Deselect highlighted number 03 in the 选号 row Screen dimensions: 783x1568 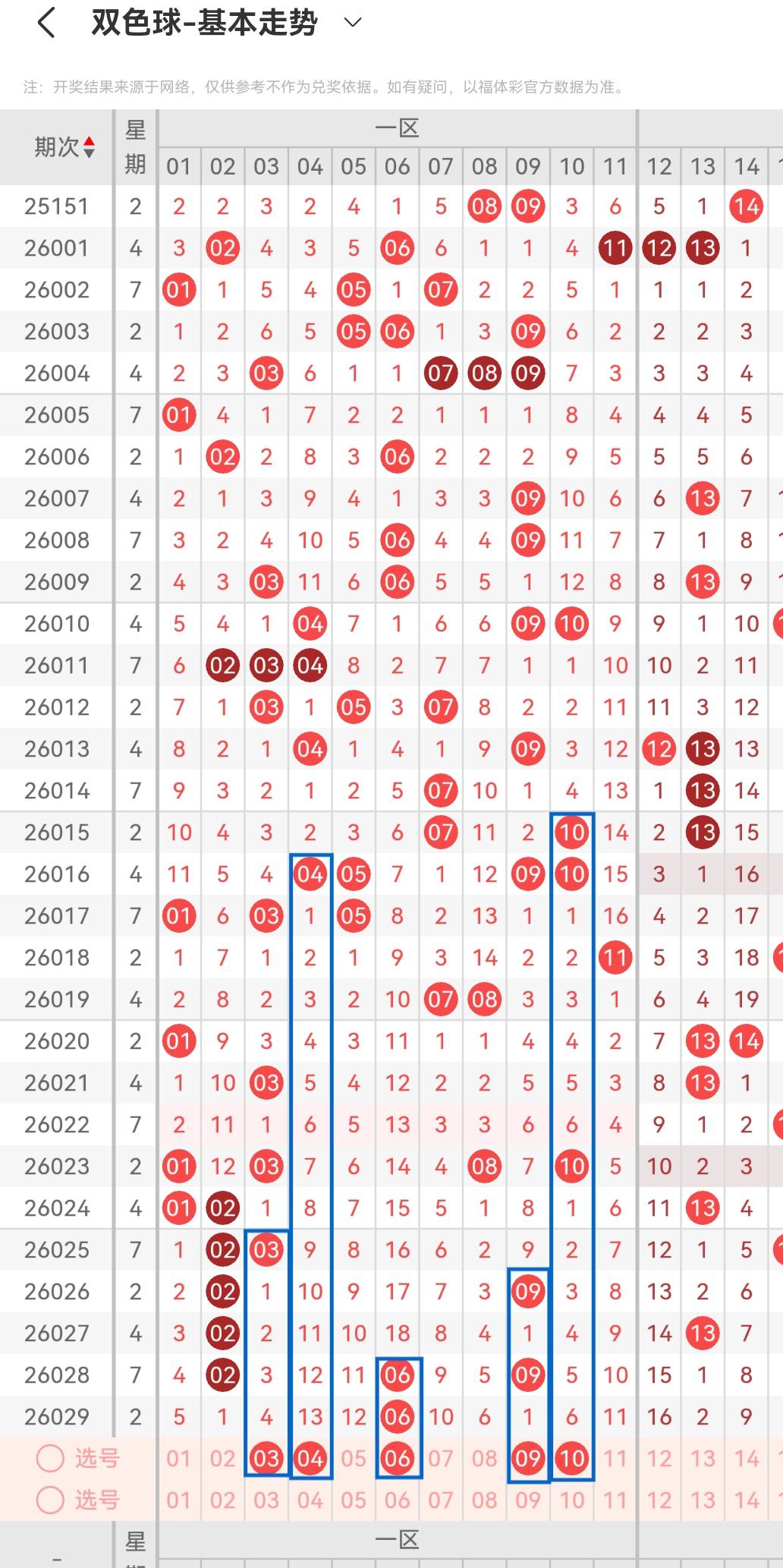266,1458
